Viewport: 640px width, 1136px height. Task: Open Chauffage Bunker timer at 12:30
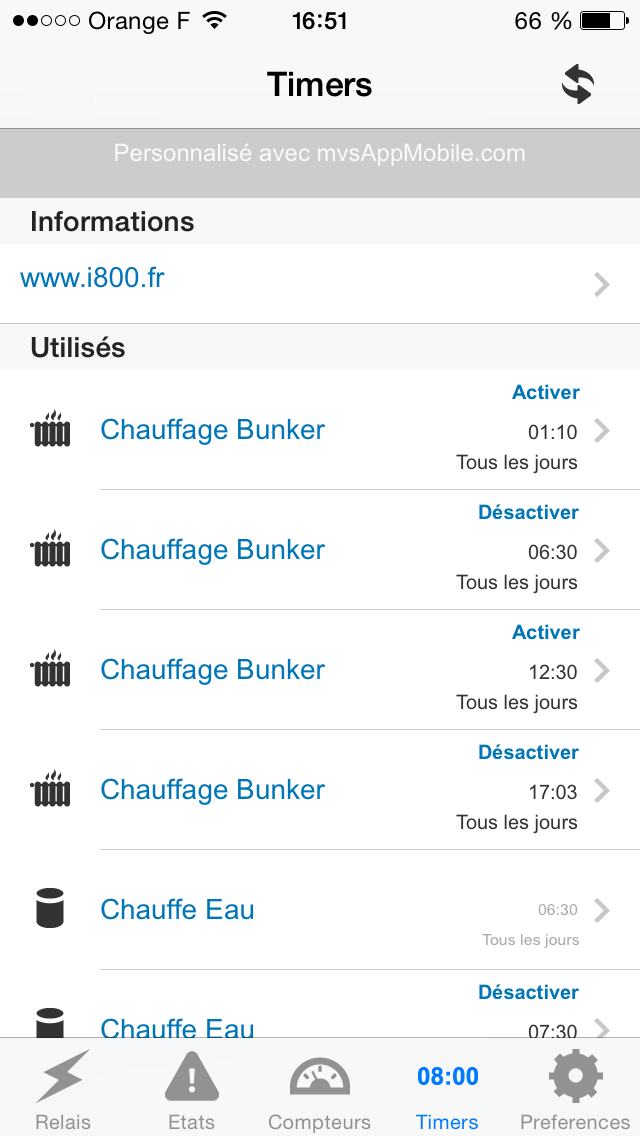[320, 670]
